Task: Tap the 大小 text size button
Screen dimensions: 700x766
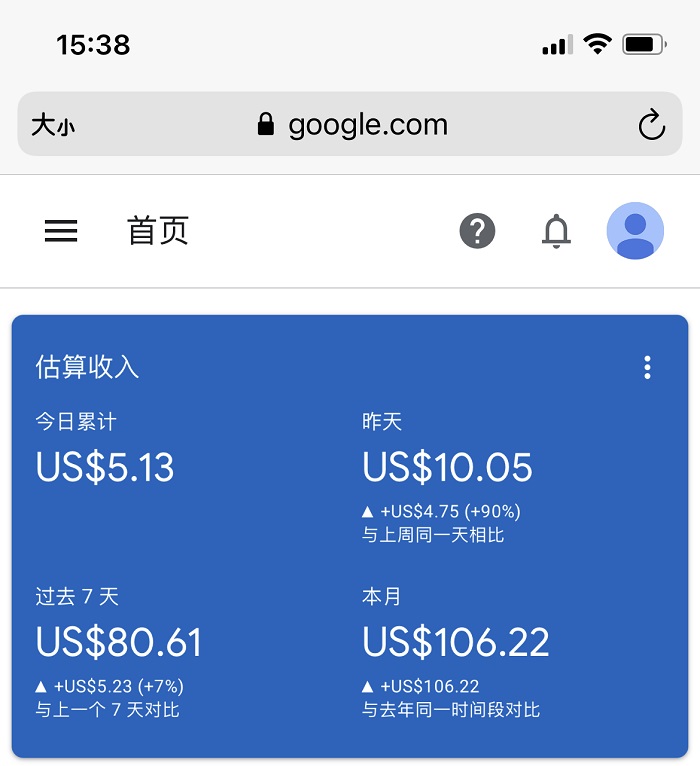Action: pyautogui.click(x=53, y=125)
